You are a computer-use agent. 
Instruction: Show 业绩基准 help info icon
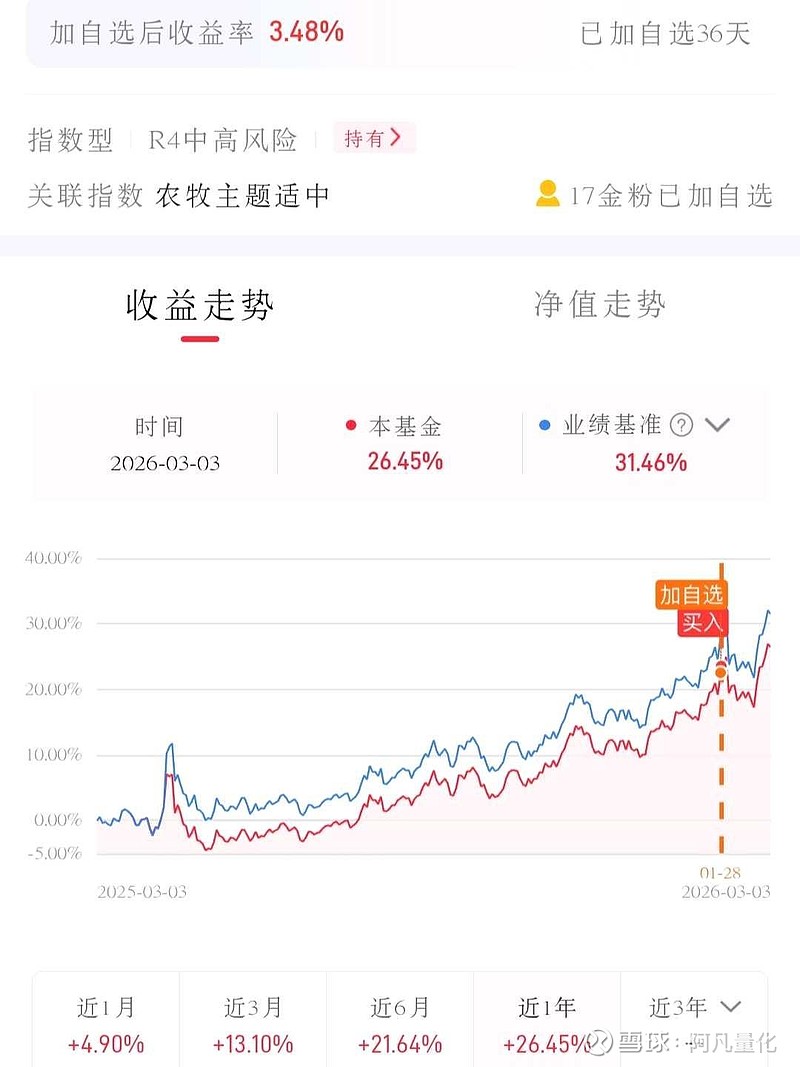682,425
